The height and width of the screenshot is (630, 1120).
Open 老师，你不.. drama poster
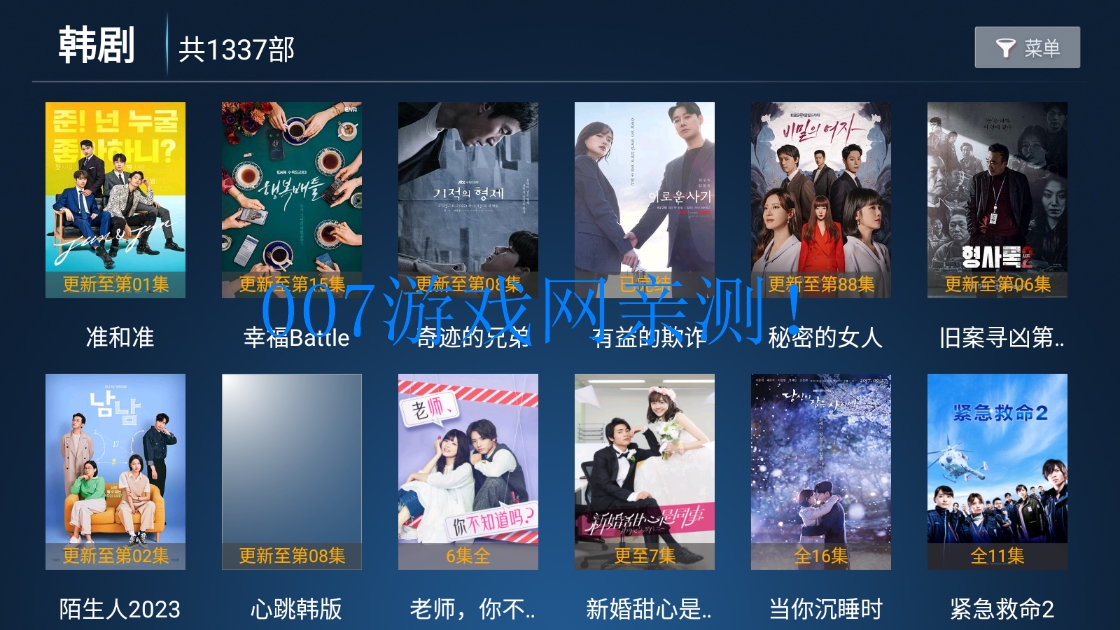(468, 472)
